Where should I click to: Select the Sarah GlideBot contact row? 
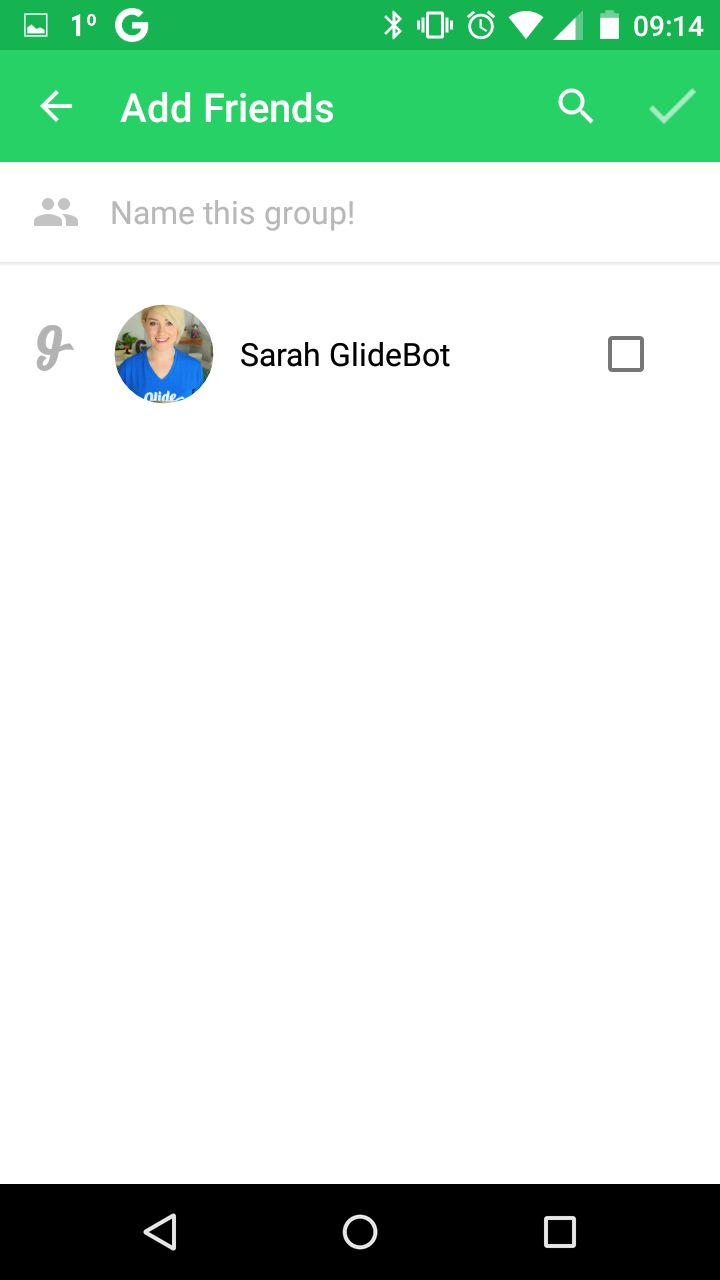[x=360, y=354]
